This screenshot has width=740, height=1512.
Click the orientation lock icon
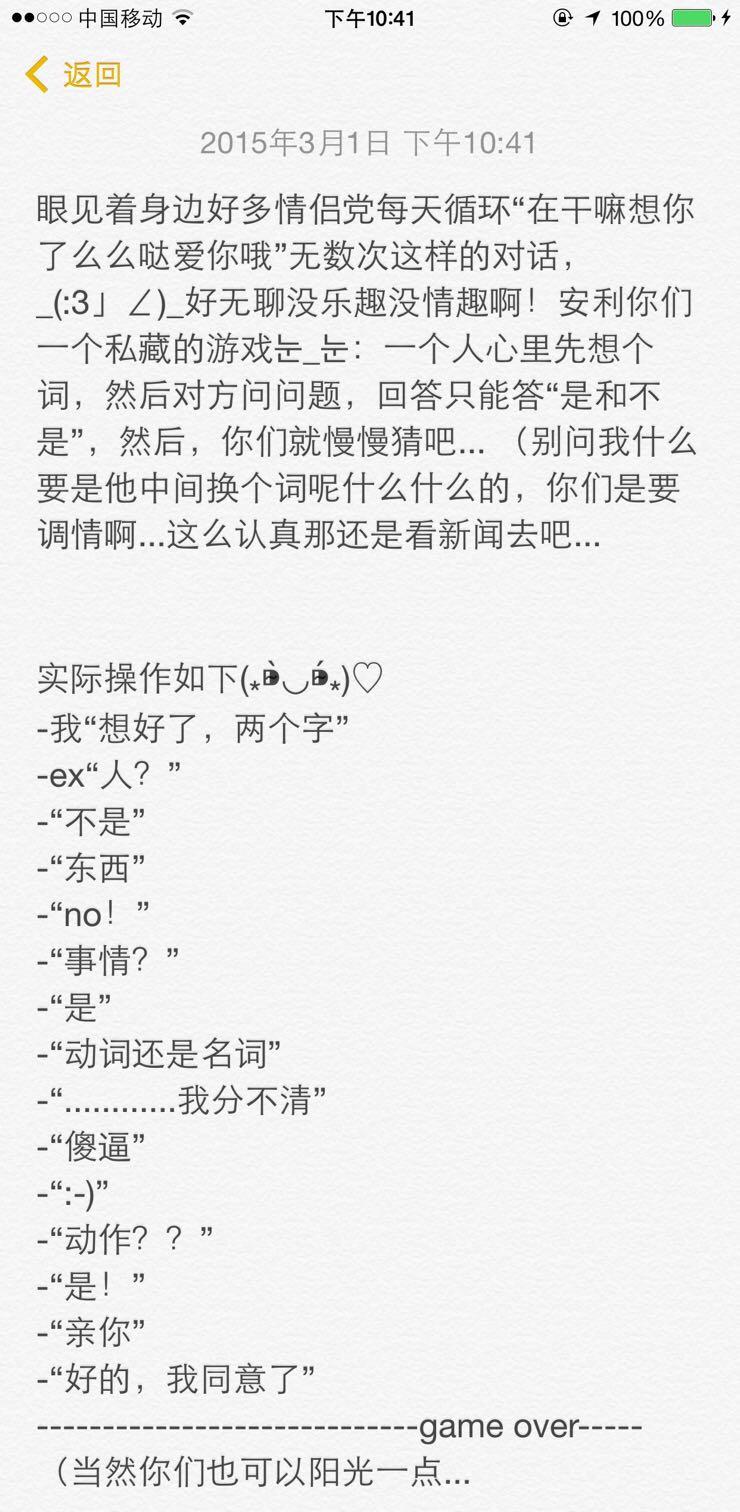pyautogui.click(x=562, y=16)
